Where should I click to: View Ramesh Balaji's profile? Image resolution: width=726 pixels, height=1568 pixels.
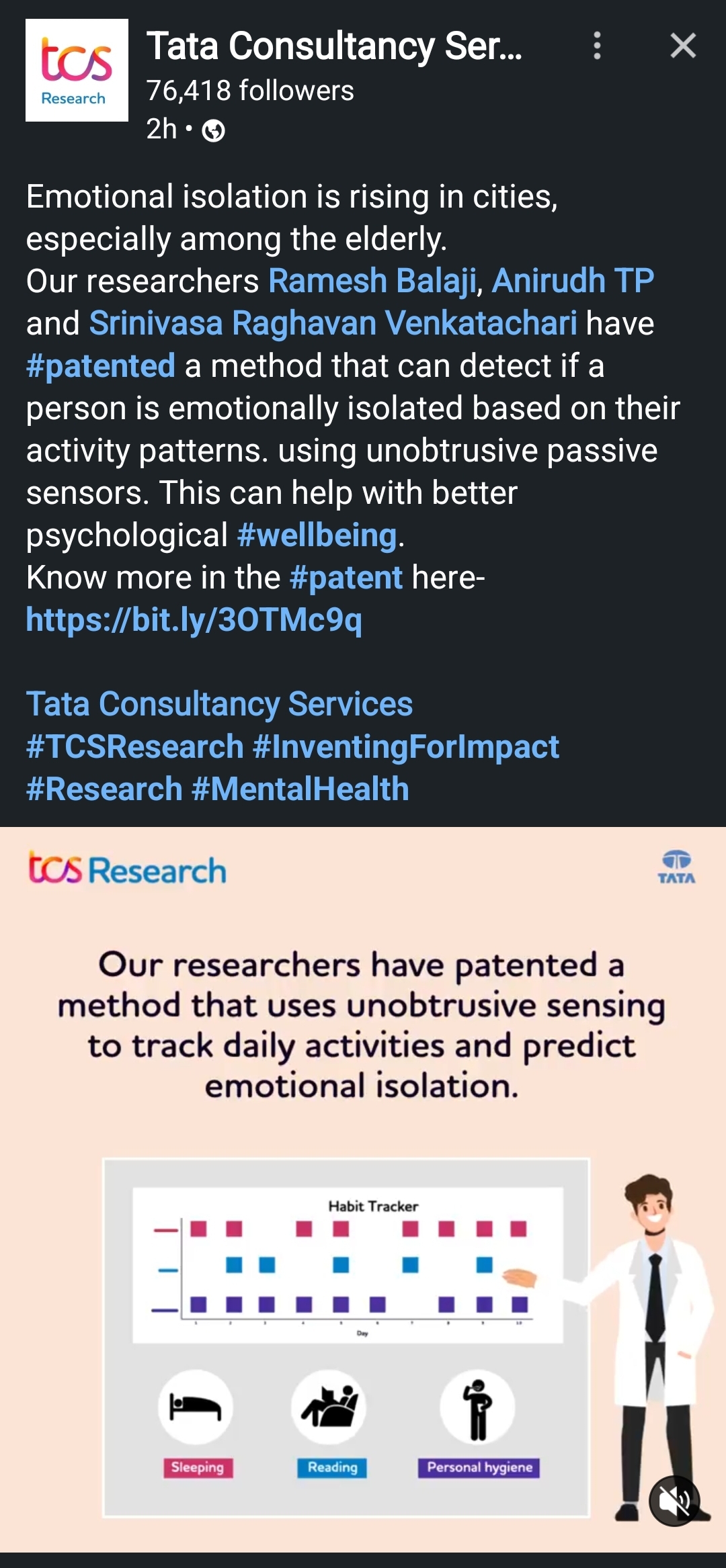click(x=372, y=281)
